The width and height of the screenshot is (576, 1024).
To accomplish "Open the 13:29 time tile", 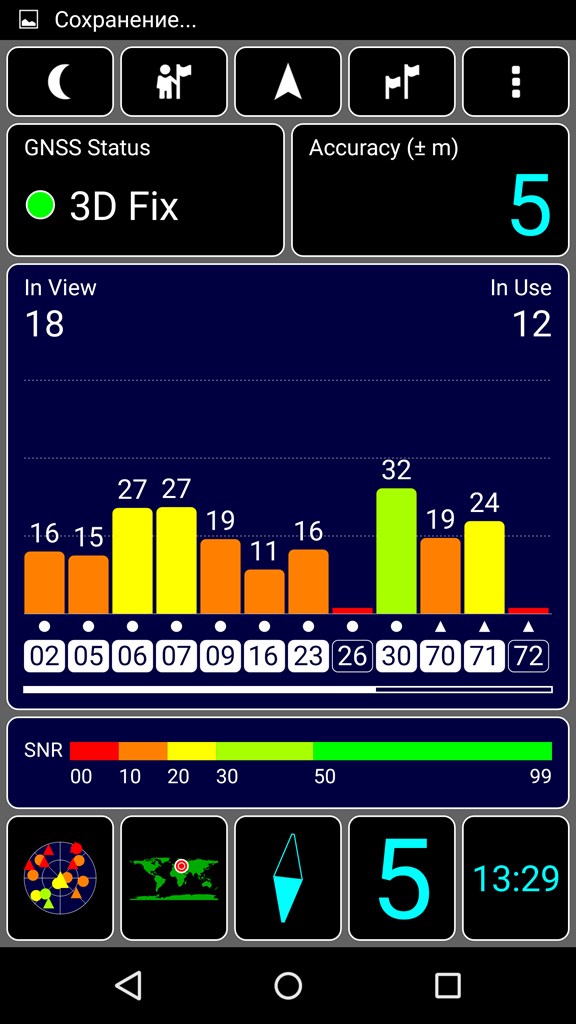I will click(516, 878).
